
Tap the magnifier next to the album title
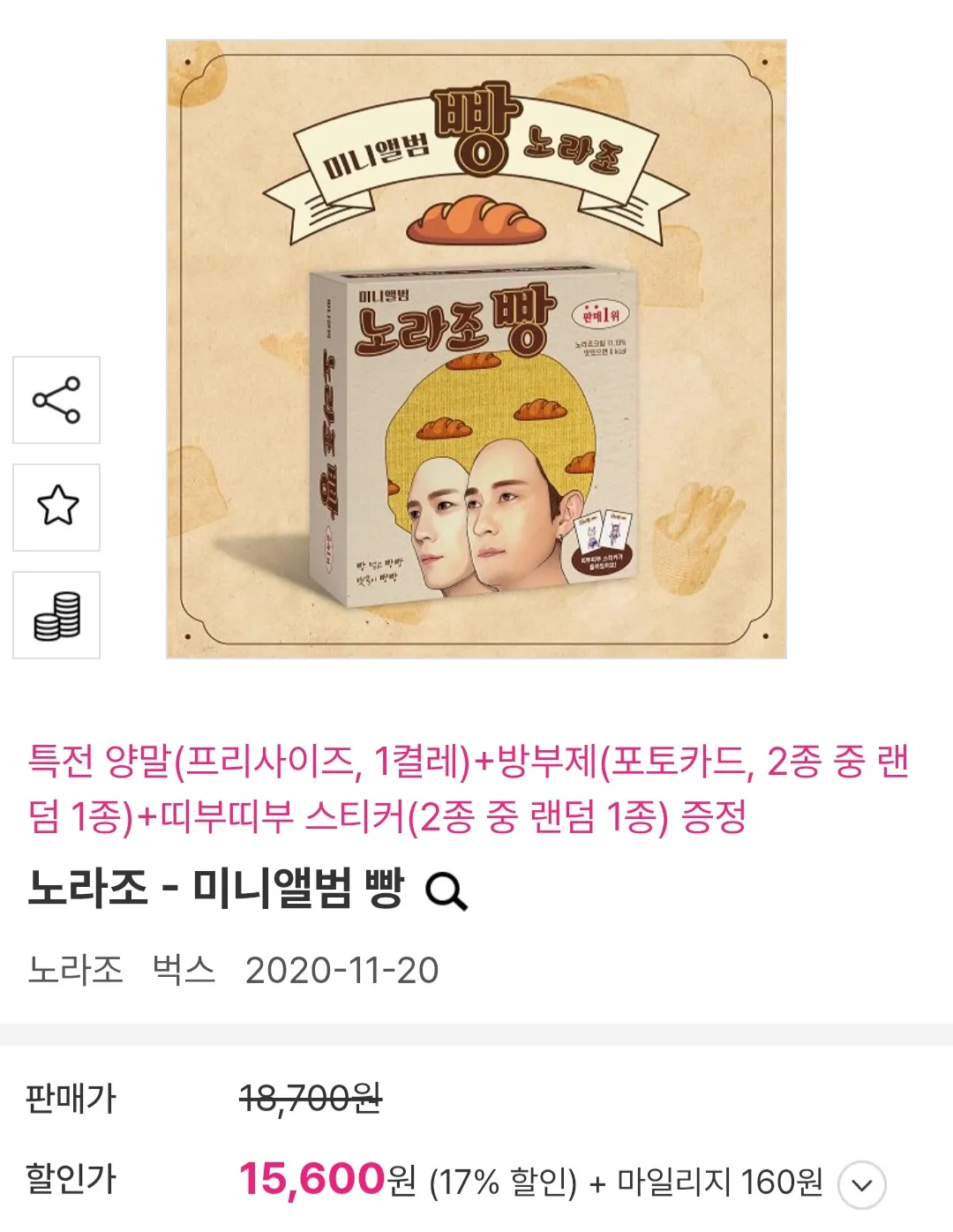click(x=446, y=891)
